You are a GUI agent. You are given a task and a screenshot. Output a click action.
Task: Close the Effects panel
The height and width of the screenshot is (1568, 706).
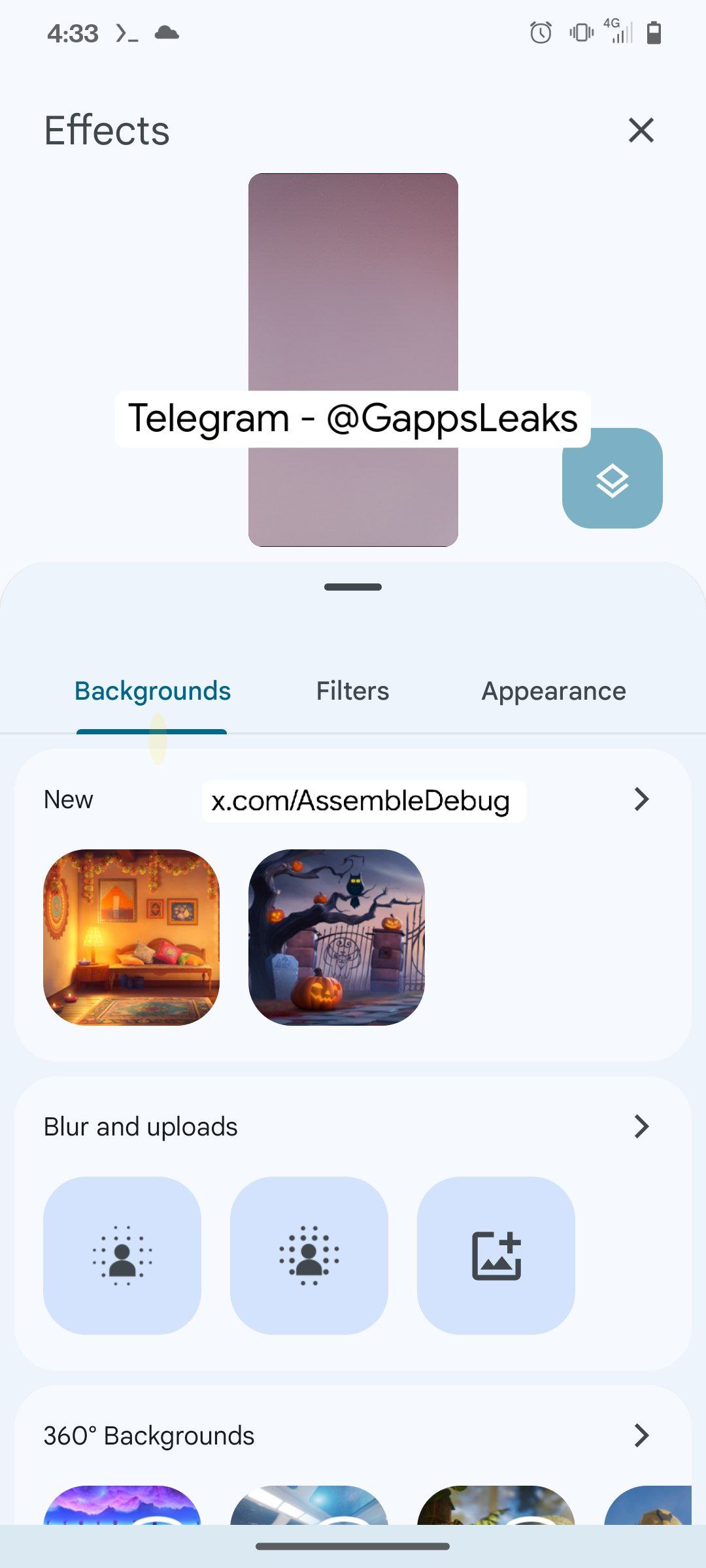click(x=641, y=130)
